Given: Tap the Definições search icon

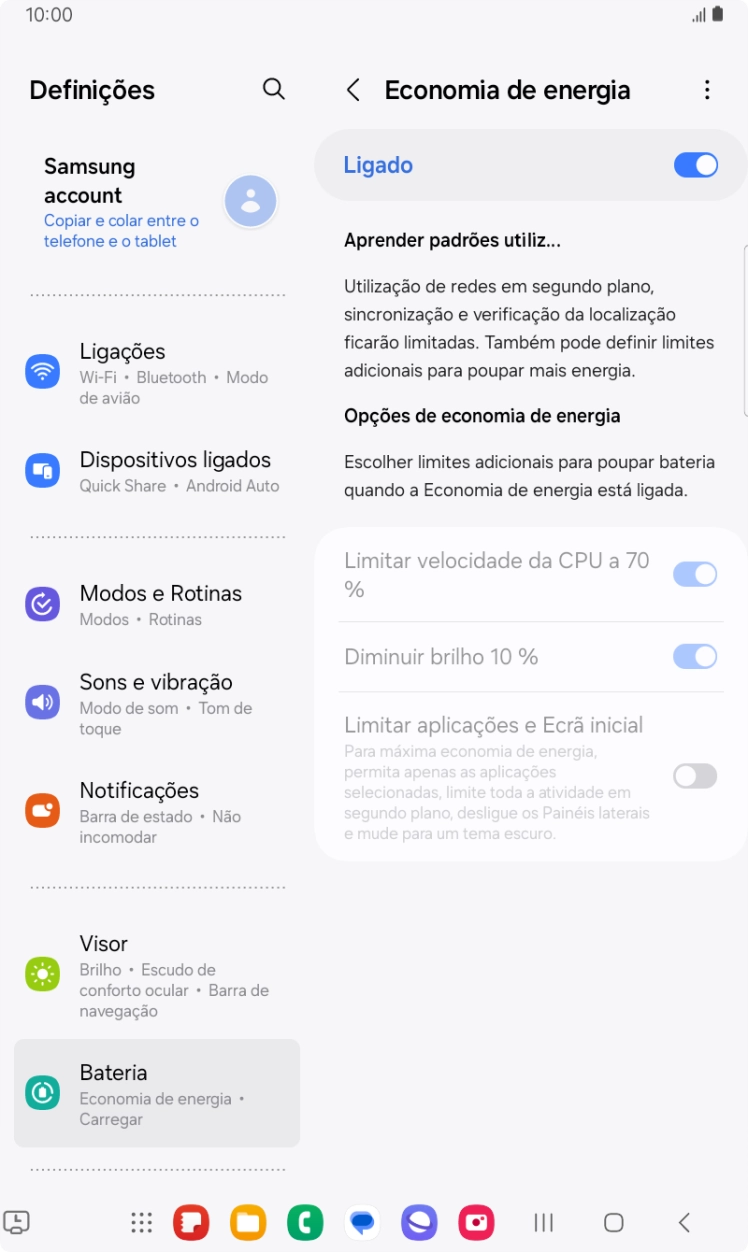Looking at the screenshot, I should tap(273, 89).
